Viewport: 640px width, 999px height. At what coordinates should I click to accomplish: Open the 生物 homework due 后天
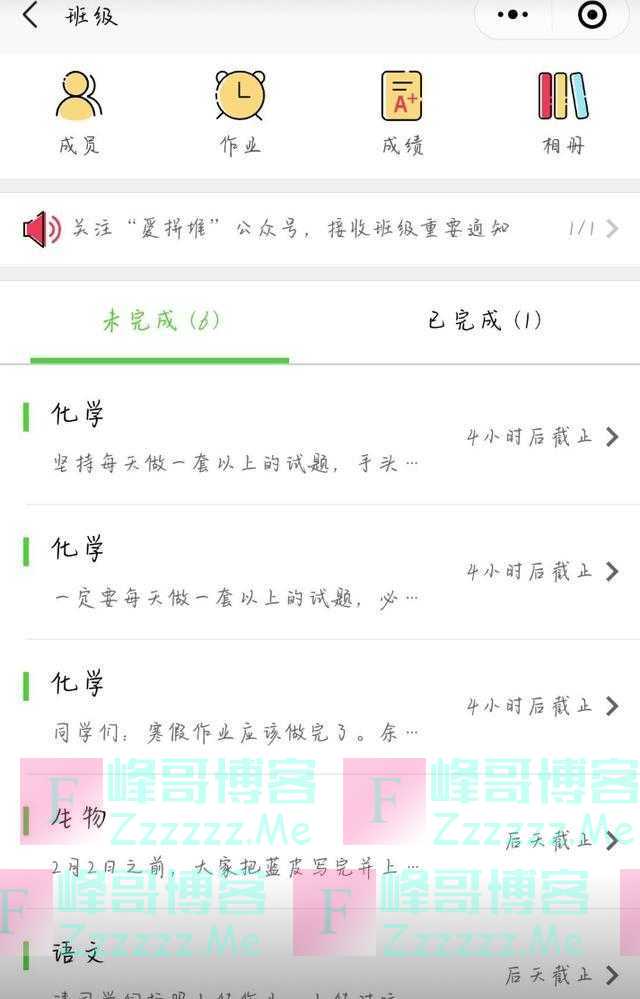tap(320, 840)
